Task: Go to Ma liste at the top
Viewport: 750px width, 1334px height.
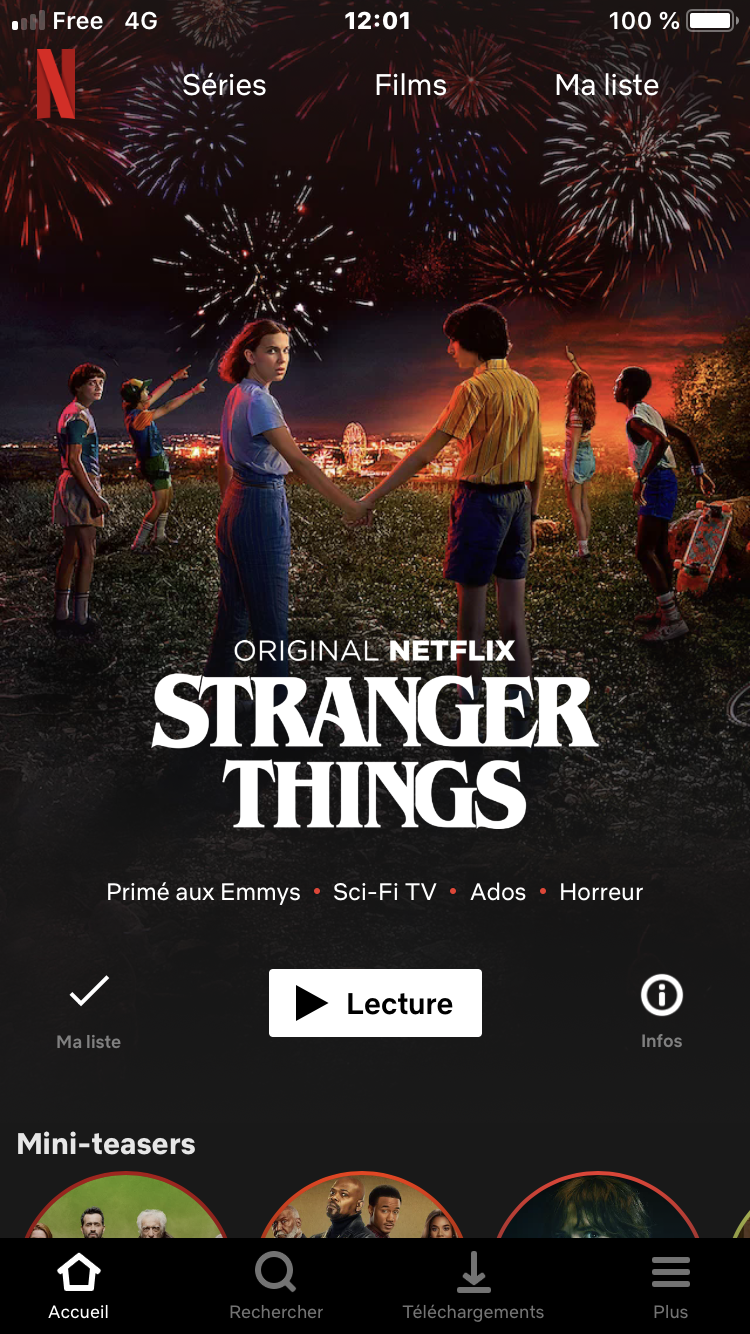Action: (606, 85)
